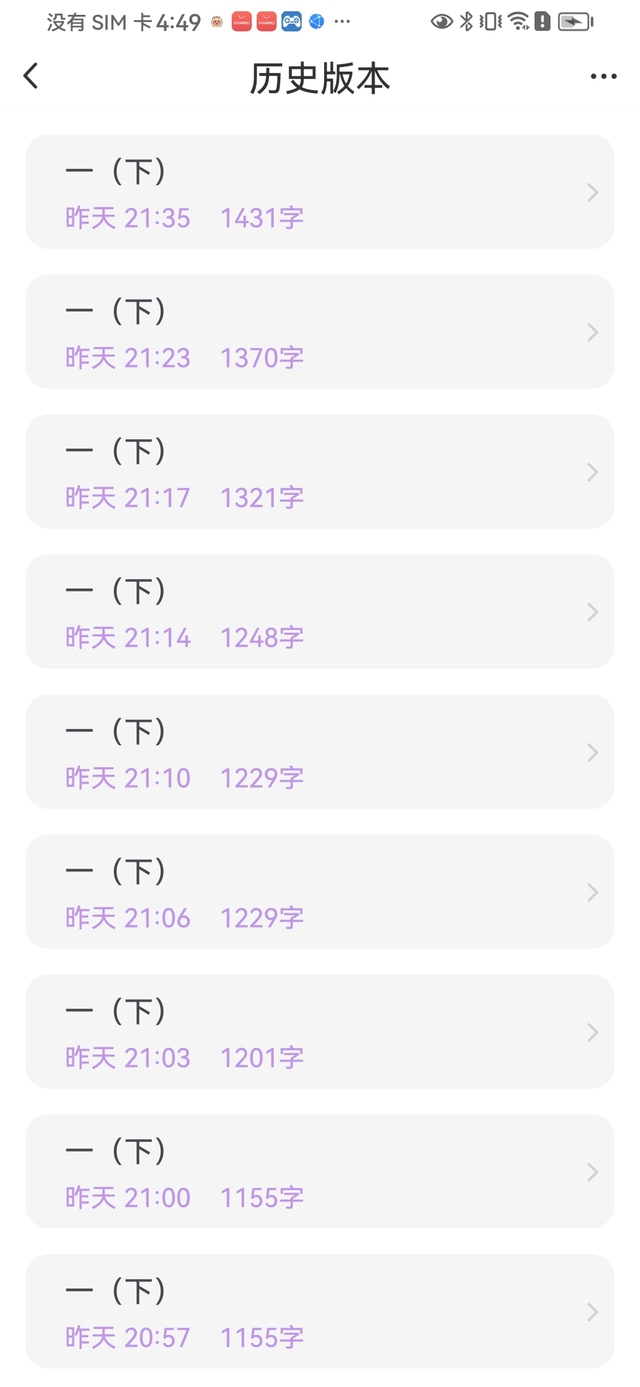Open the 昨天 21:06 history entry

[319, 892]
